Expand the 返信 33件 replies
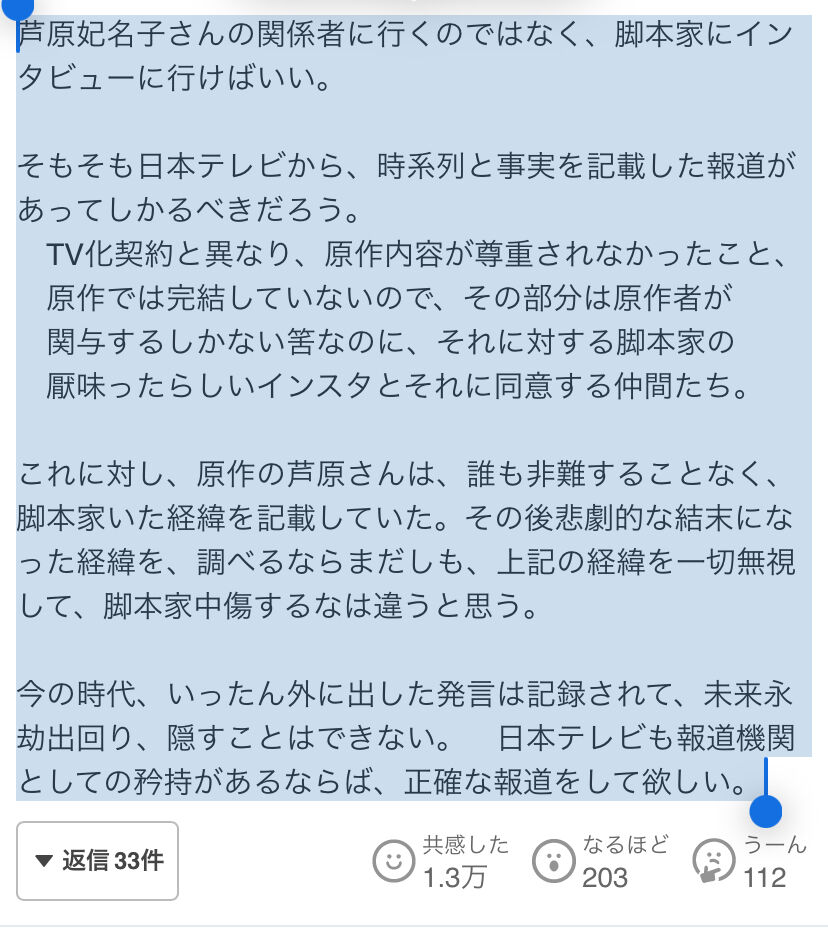The width and height of the screenshot is (828, 929). point(97,860)
